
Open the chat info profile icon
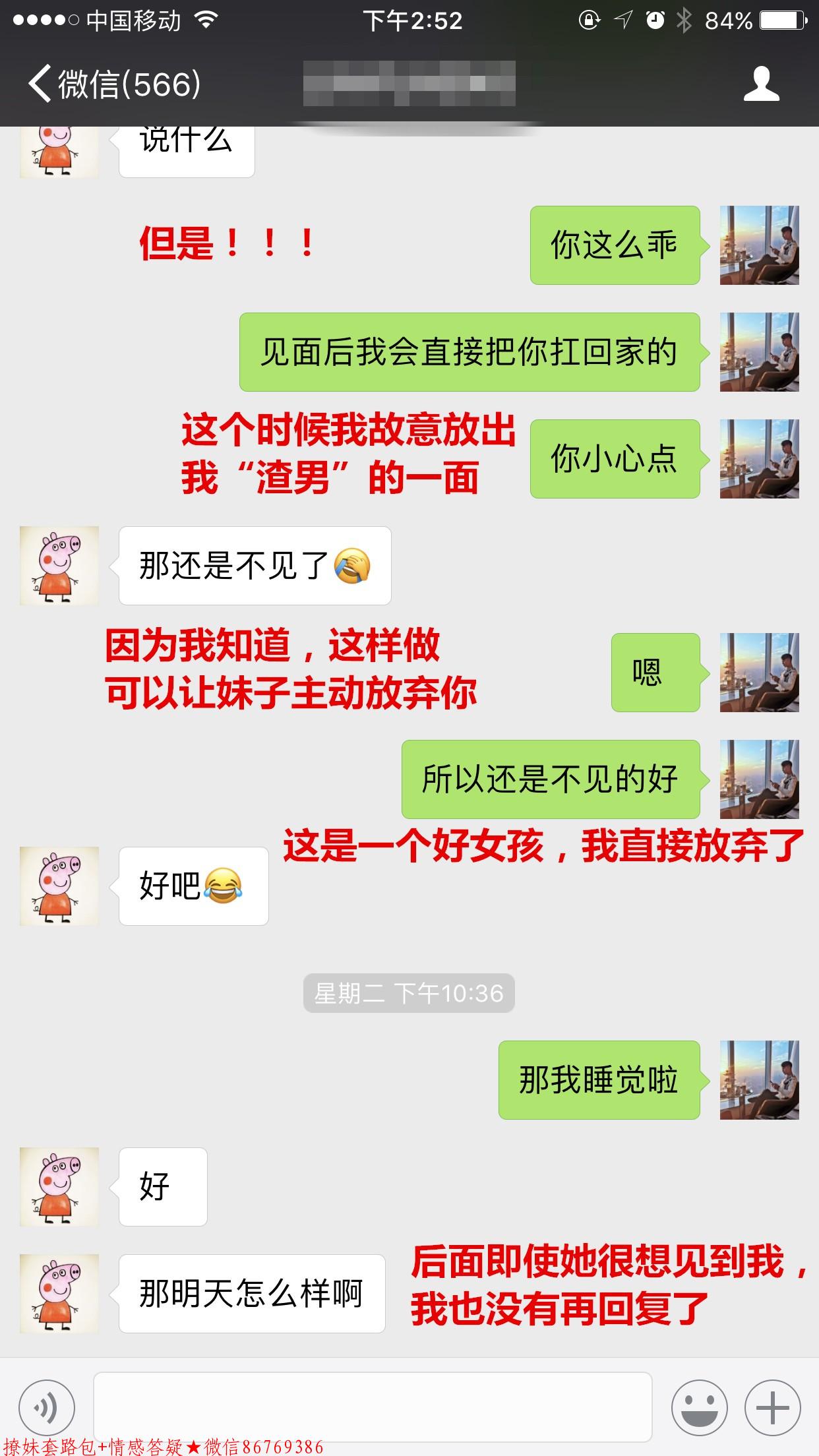click(x=761, y=84)
